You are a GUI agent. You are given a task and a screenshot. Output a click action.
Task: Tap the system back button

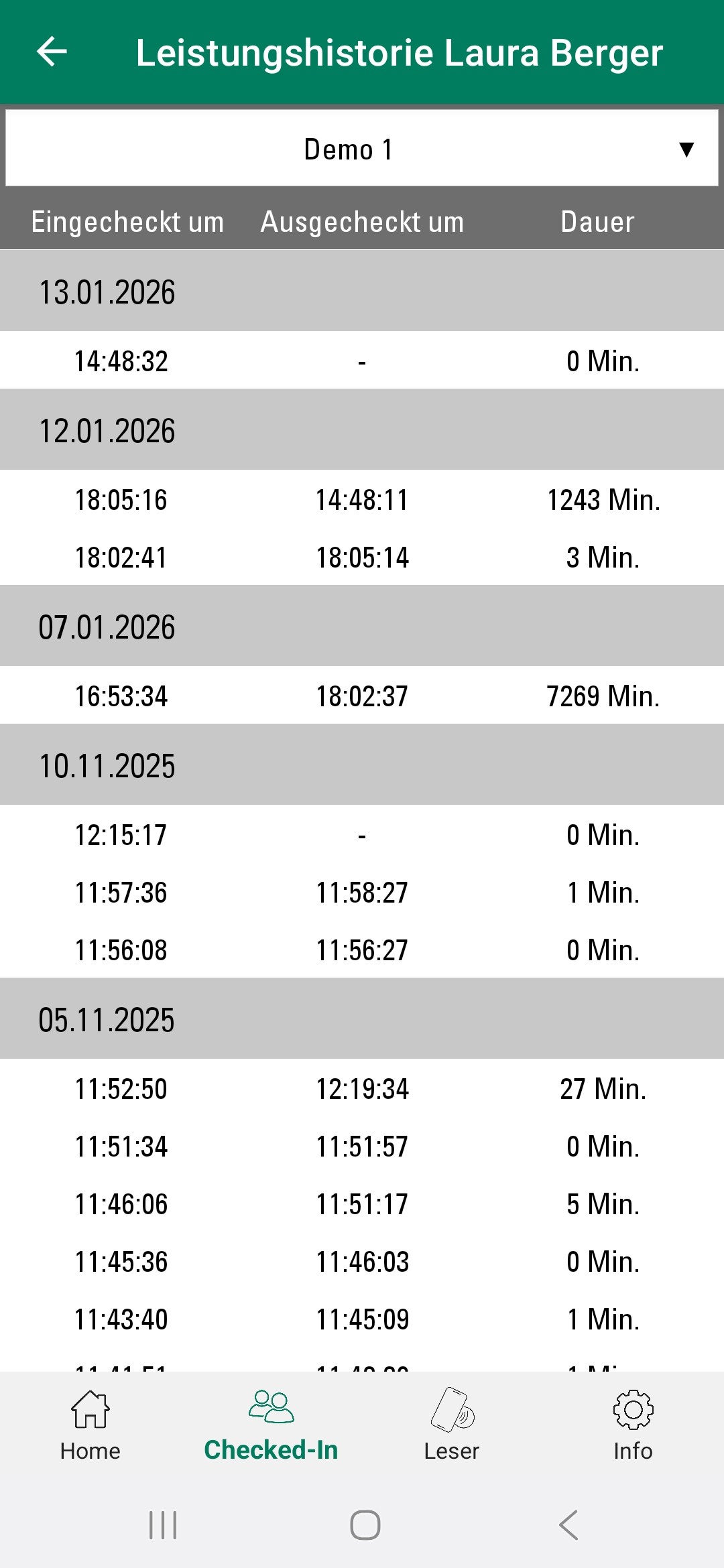pos(568,1525)
